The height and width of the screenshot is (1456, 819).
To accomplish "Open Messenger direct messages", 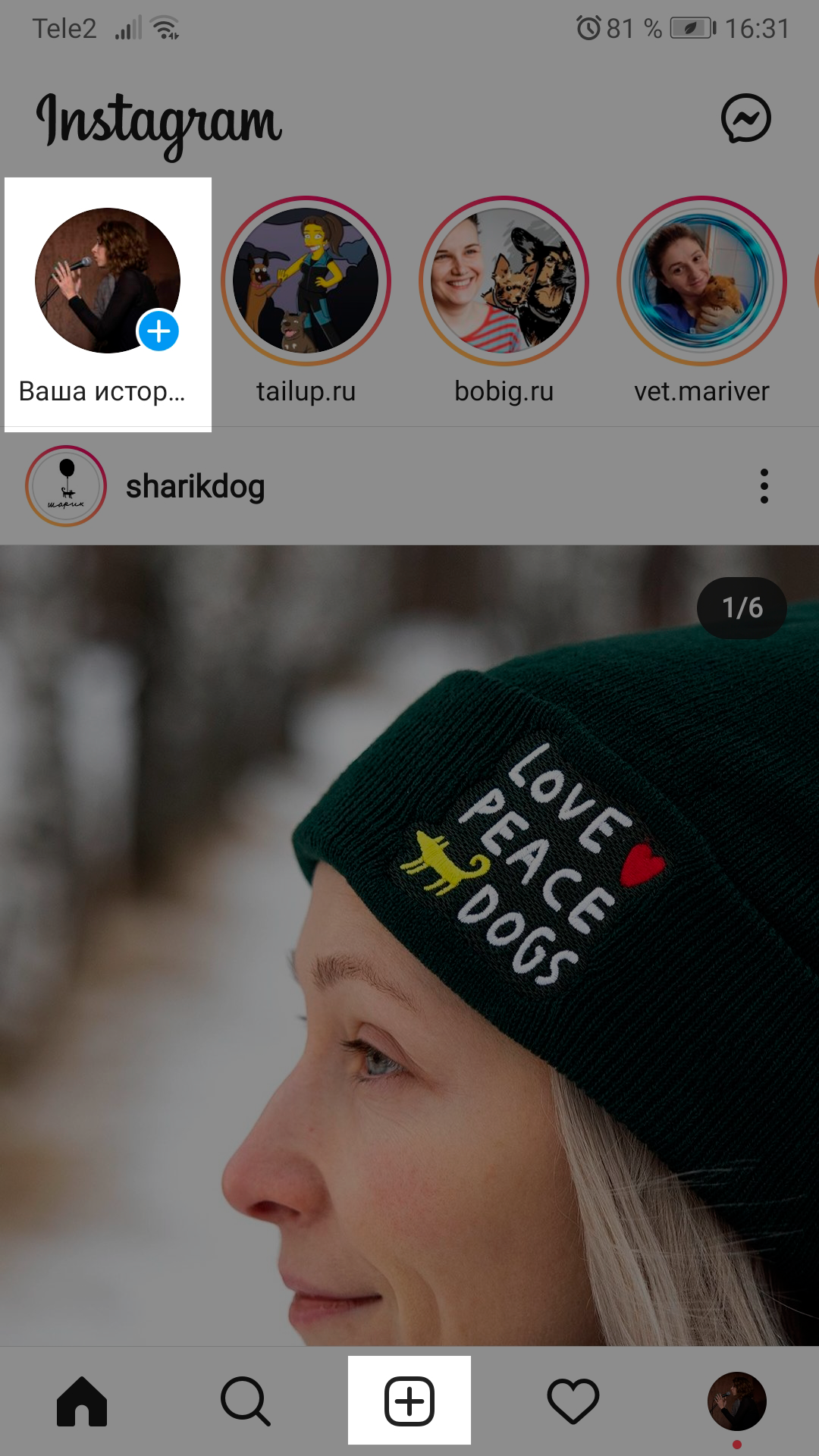I will coord(745,118).
